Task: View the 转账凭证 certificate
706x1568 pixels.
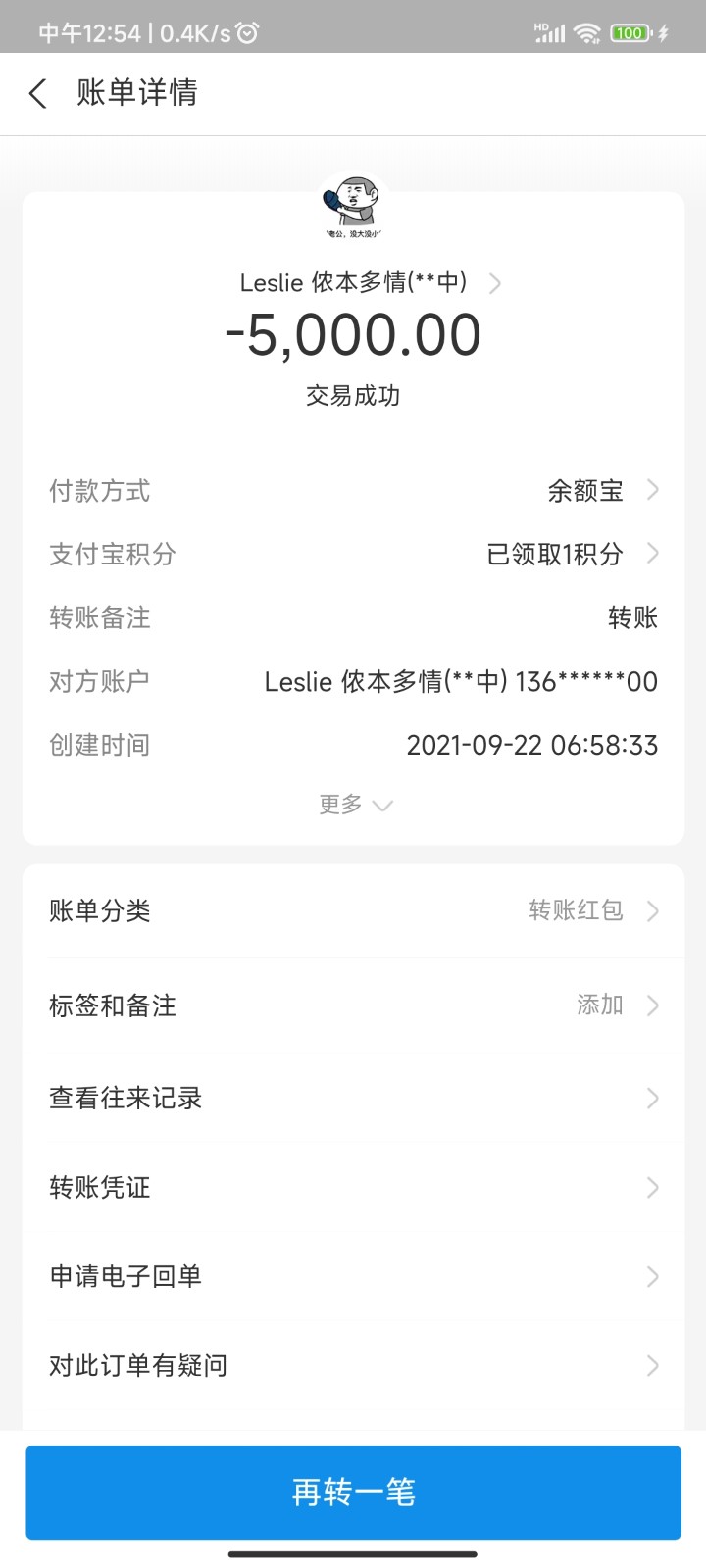Action: click(353, 1188)
